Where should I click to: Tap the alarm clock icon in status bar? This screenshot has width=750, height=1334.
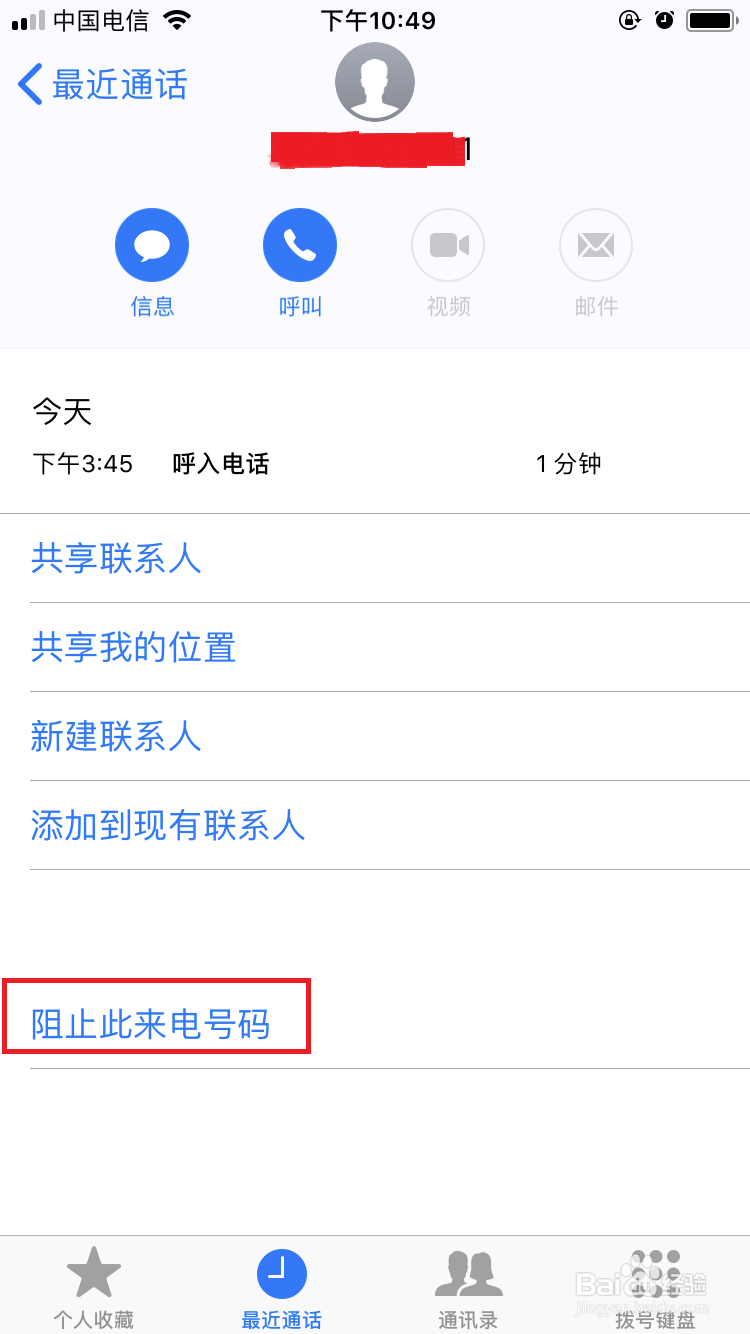coord(665,18)
